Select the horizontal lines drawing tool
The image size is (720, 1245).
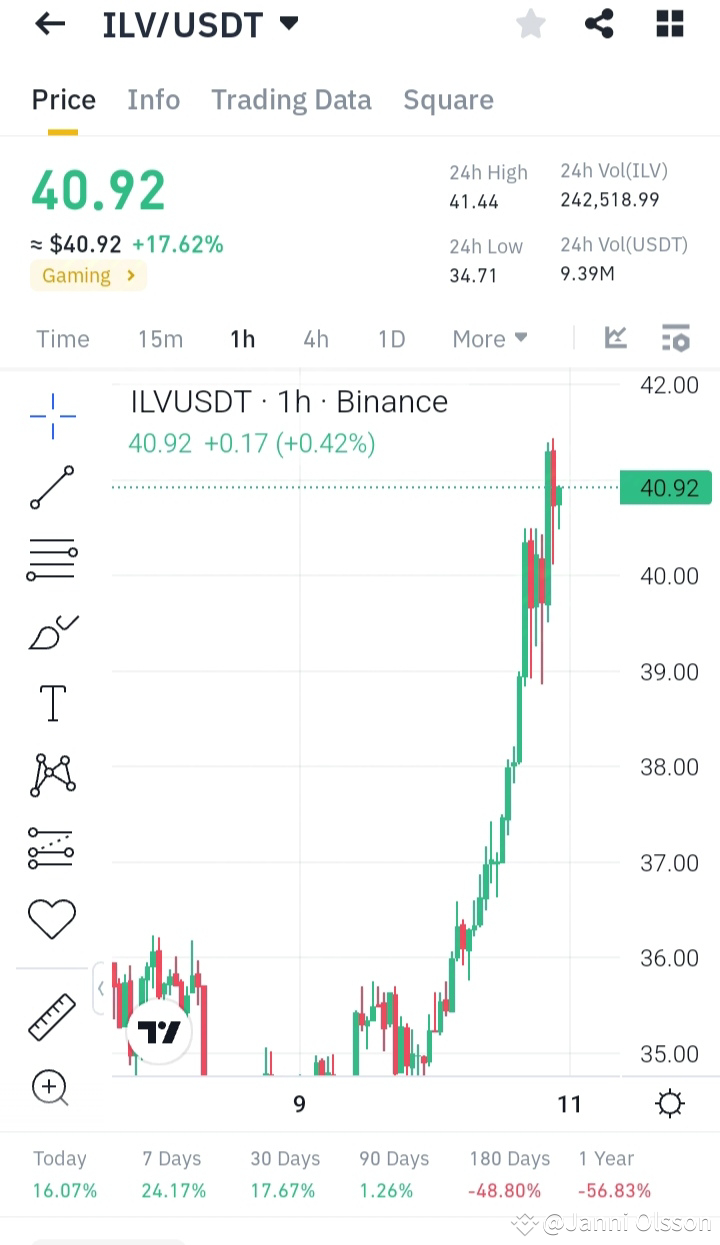point(51,558)
